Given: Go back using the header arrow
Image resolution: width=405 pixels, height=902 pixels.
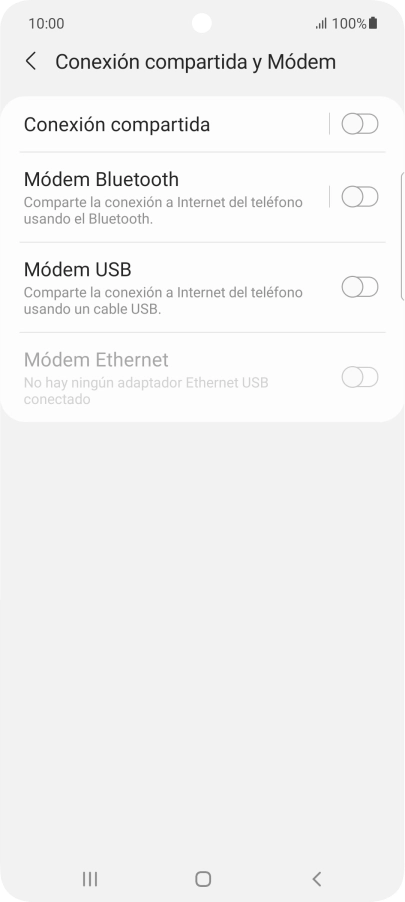Looking at the screenshot, I should 31,62.
